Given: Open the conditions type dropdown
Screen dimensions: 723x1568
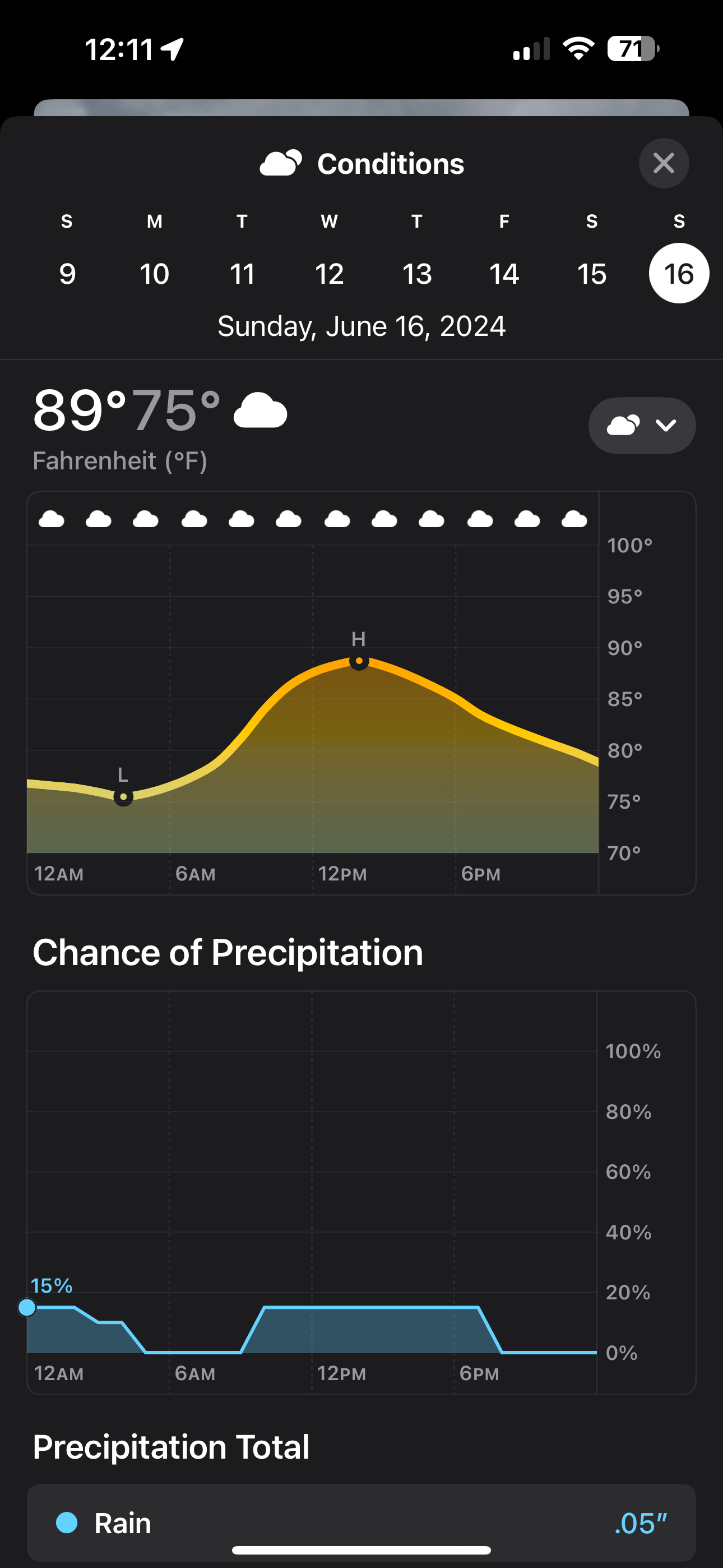Looking at the screenshot, I should (642, 426).
